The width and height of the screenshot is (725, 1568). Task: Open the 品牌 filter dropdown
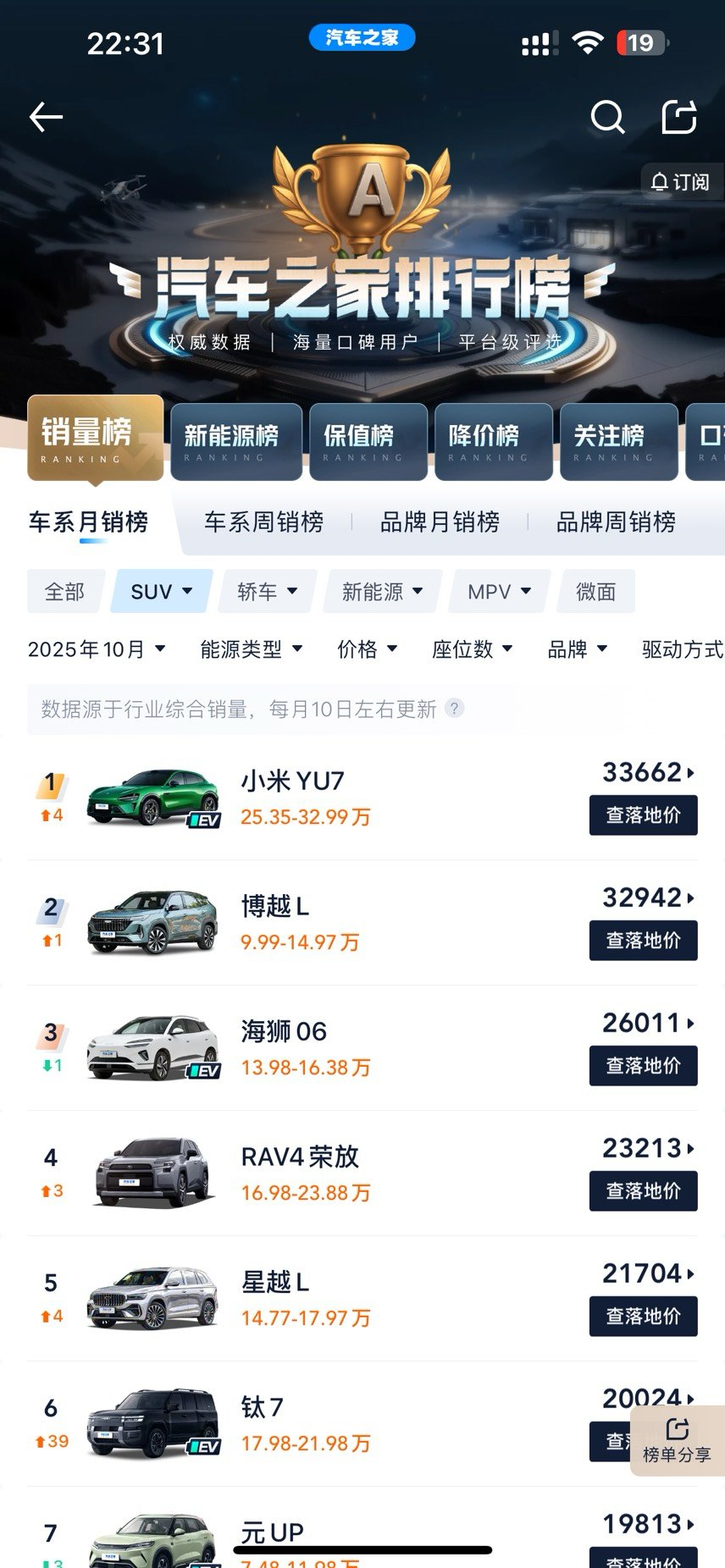(x=577, y=649)
